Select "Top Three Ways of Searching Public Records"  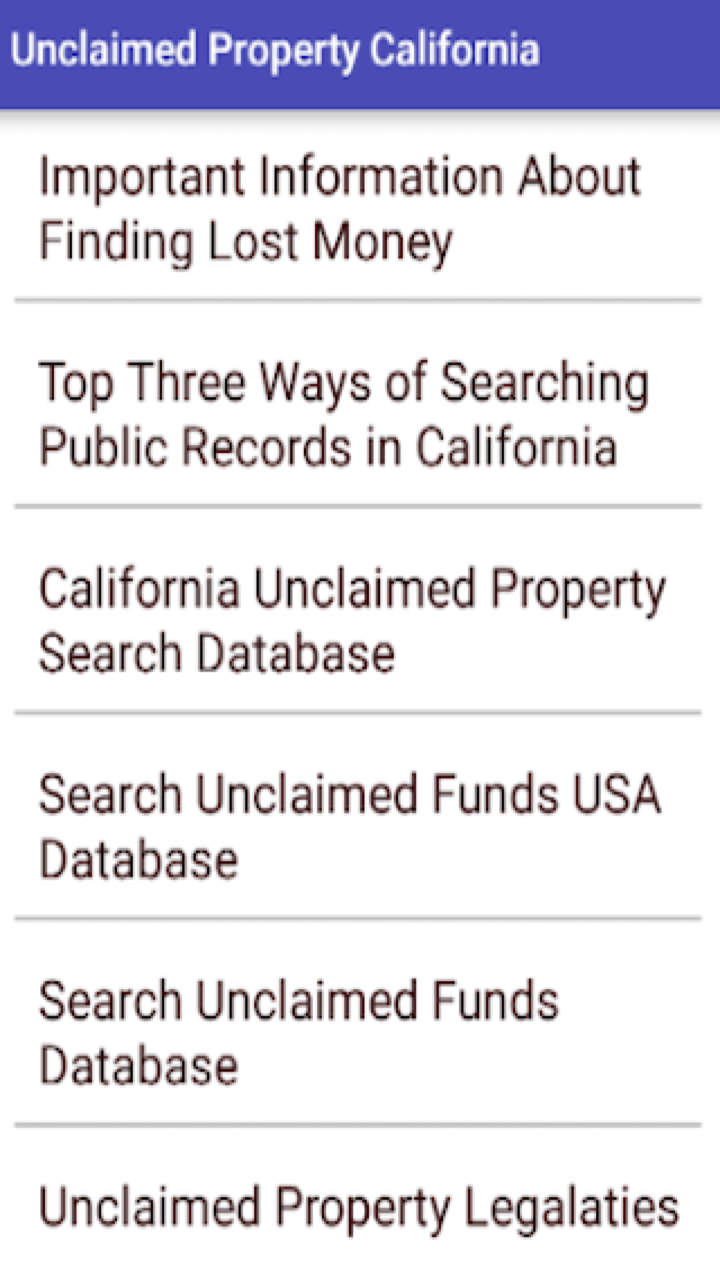343,414
